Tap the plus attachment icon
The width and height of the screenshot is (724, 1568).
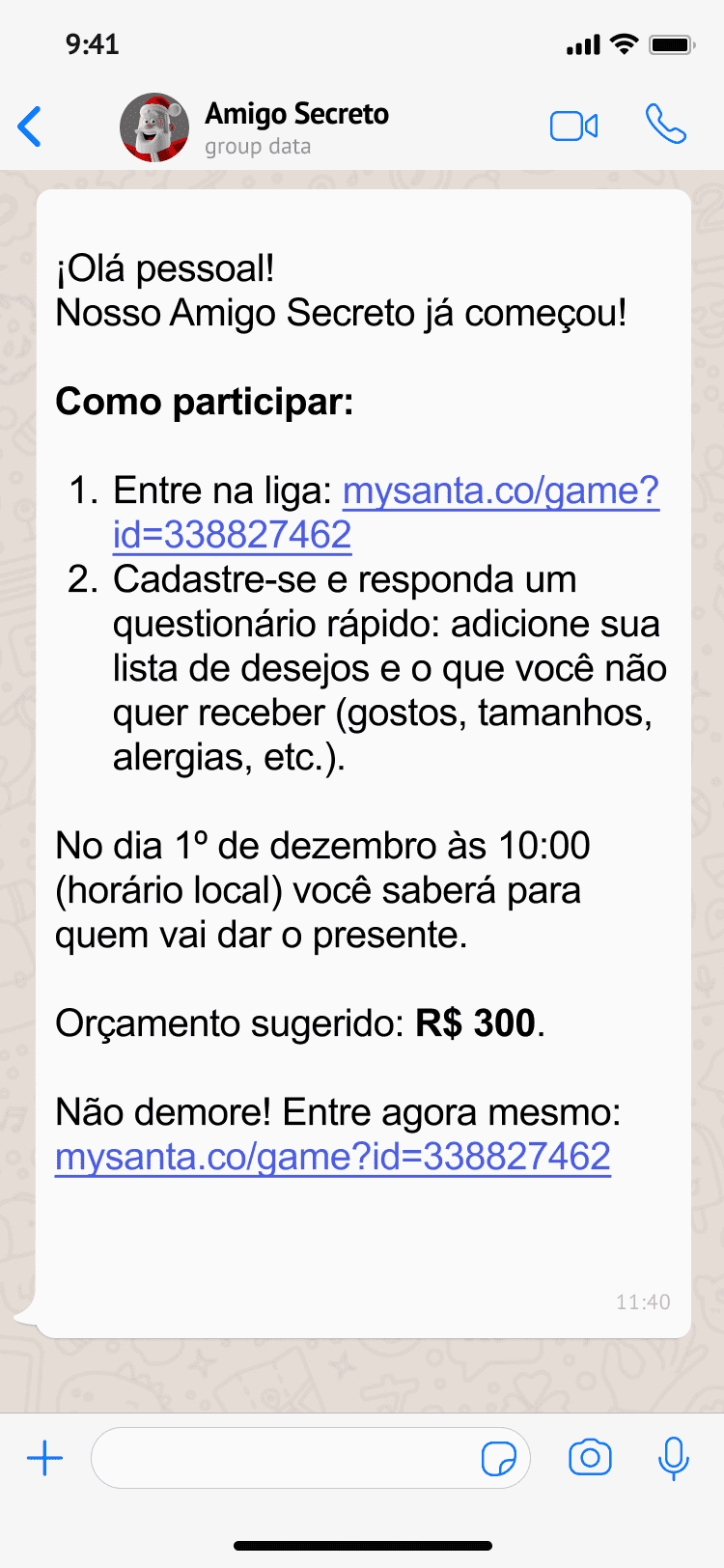coord(44,1458)
